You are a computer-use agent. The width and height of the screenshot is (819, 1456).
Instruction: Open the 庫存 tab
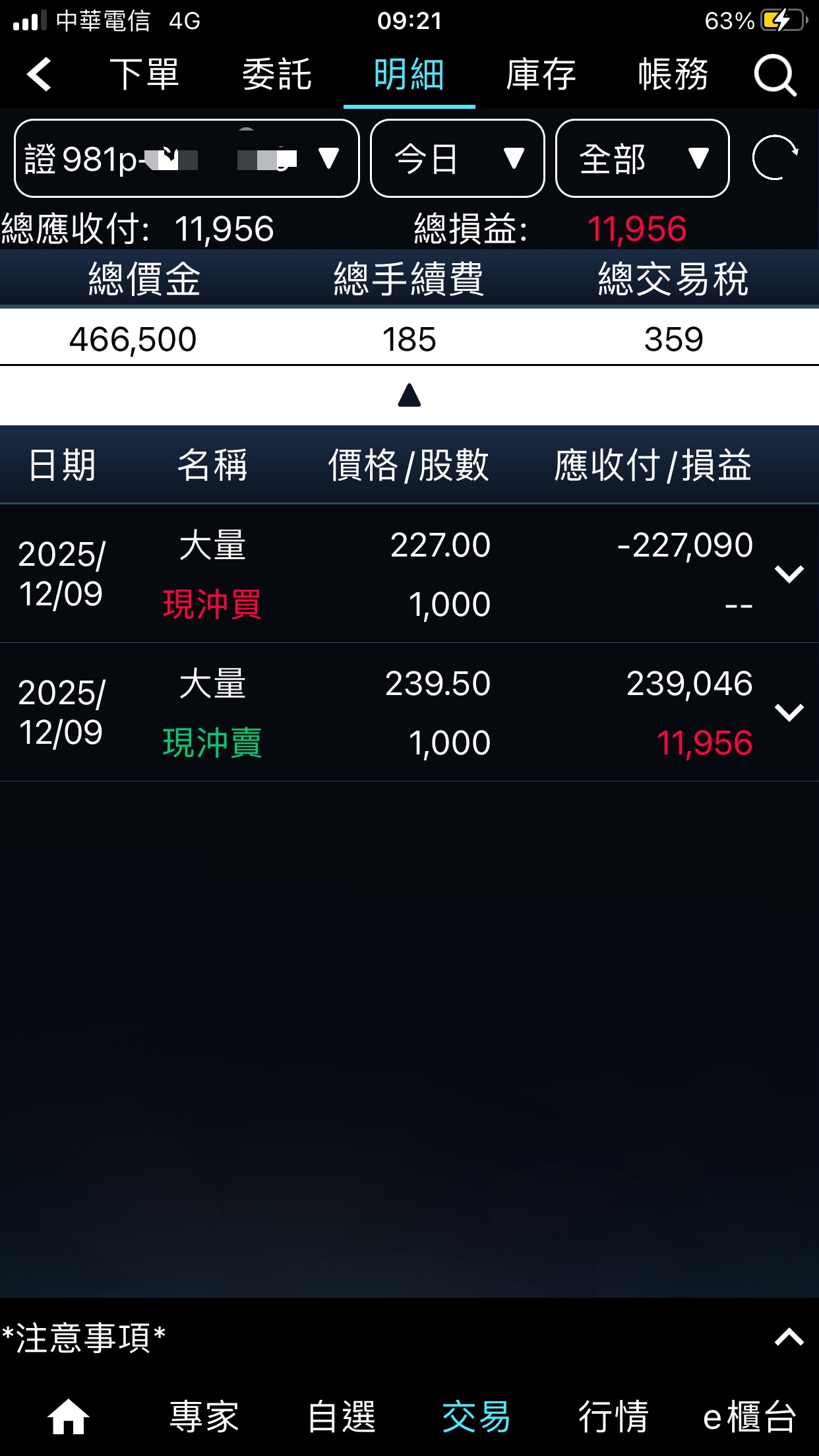(541, 74)
